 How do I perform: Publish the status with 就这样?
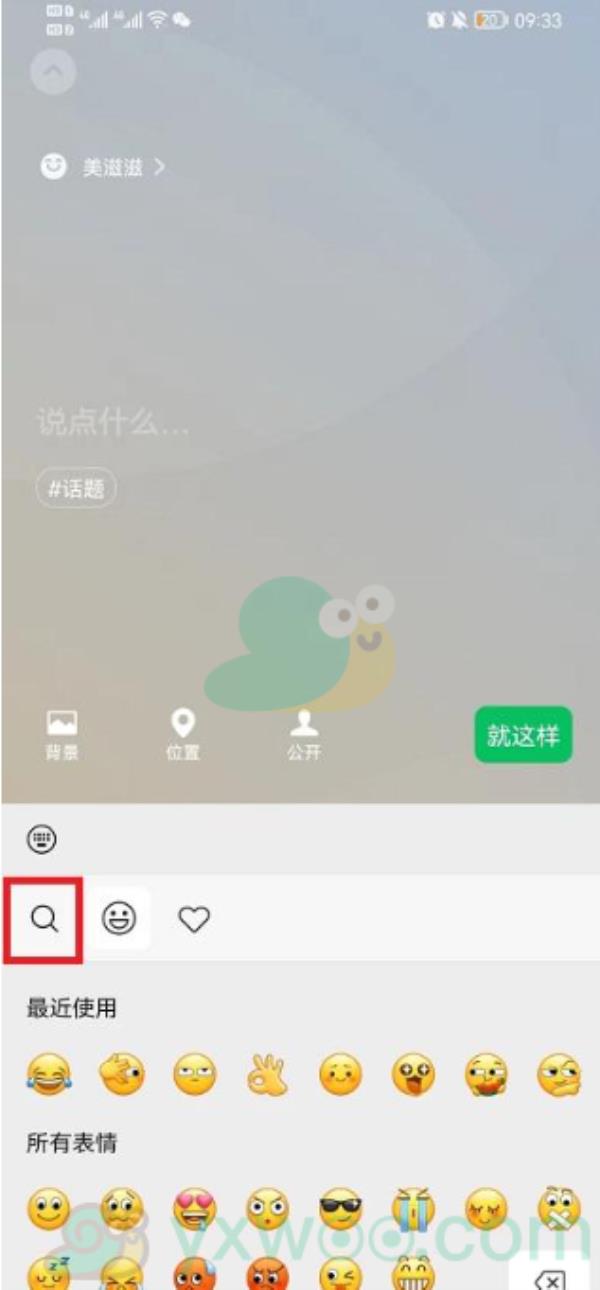point(523,735)
